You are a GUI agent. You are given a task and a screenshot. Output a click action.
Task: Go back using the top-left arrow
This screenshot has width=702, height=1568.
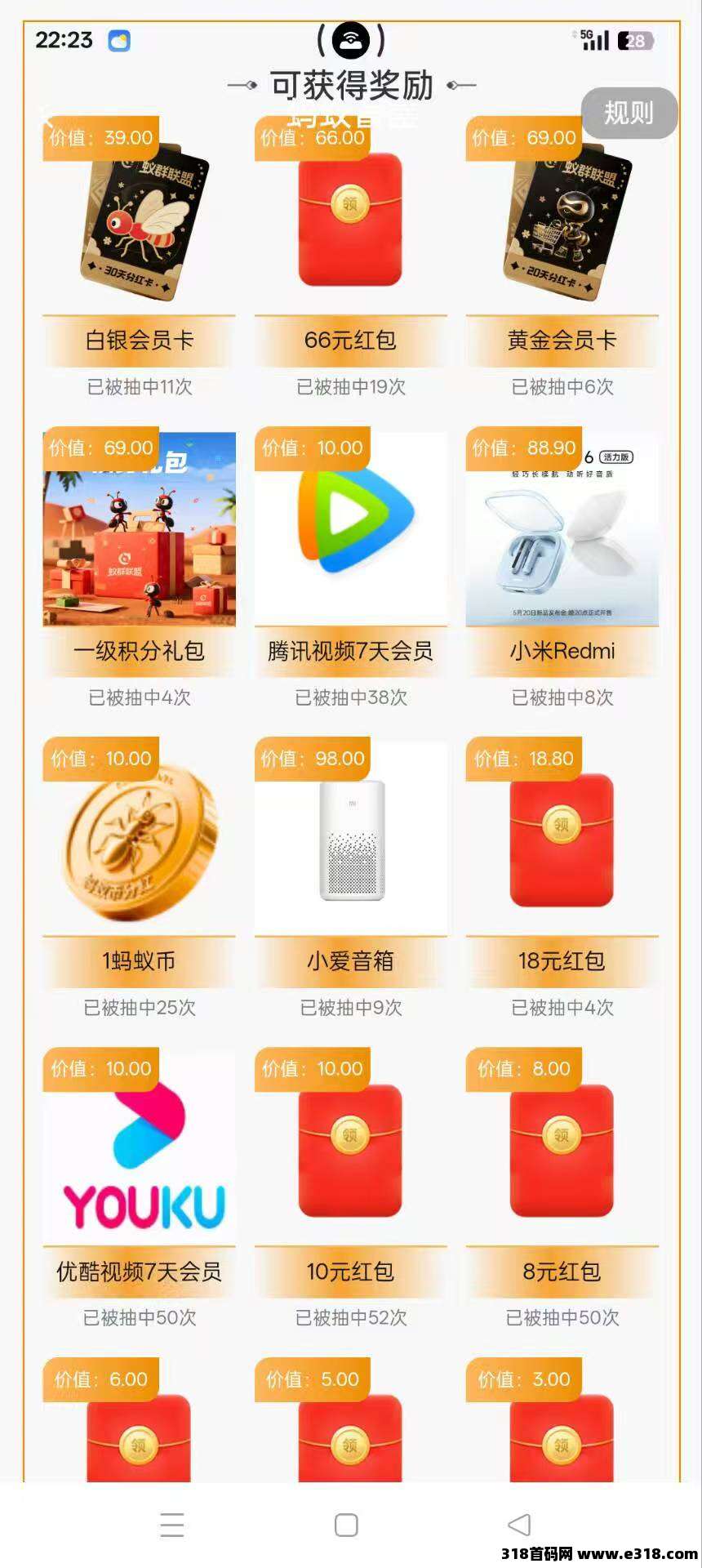[x=46, y=114]
